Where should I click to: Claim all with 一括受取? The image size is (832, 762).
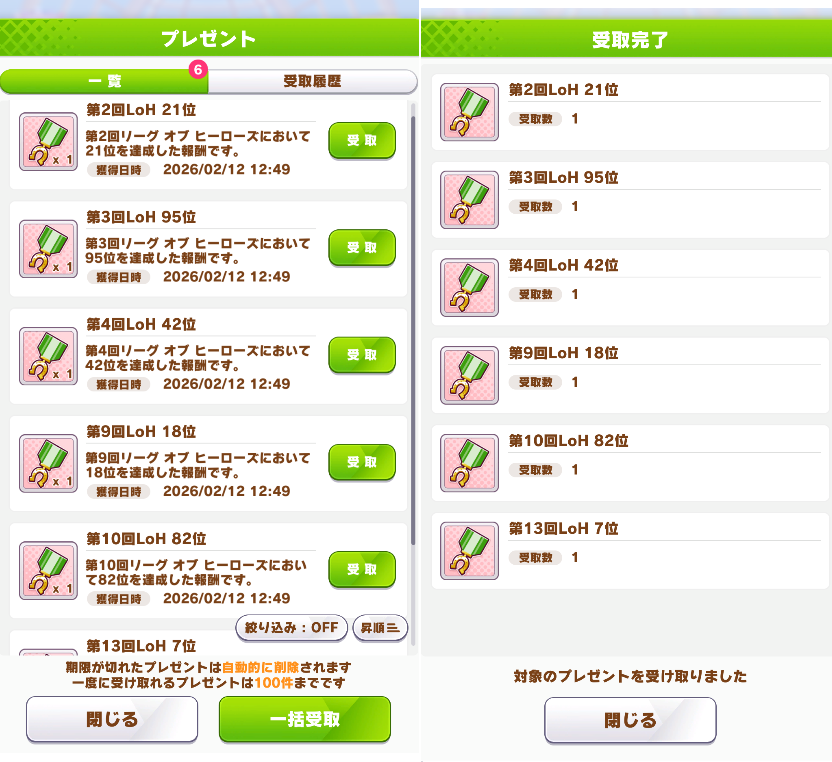(x=305, y=719)
